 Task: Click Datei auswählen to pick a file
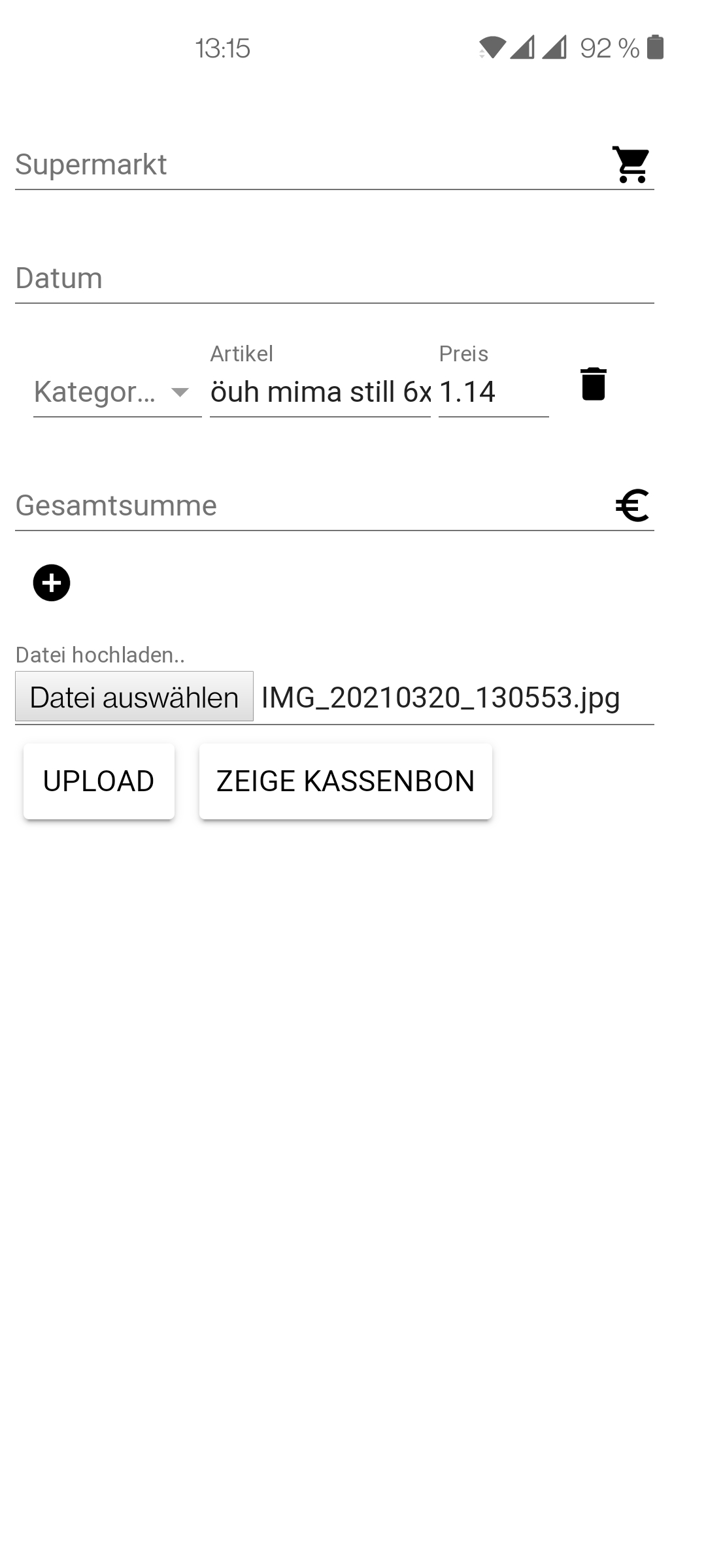134,696
